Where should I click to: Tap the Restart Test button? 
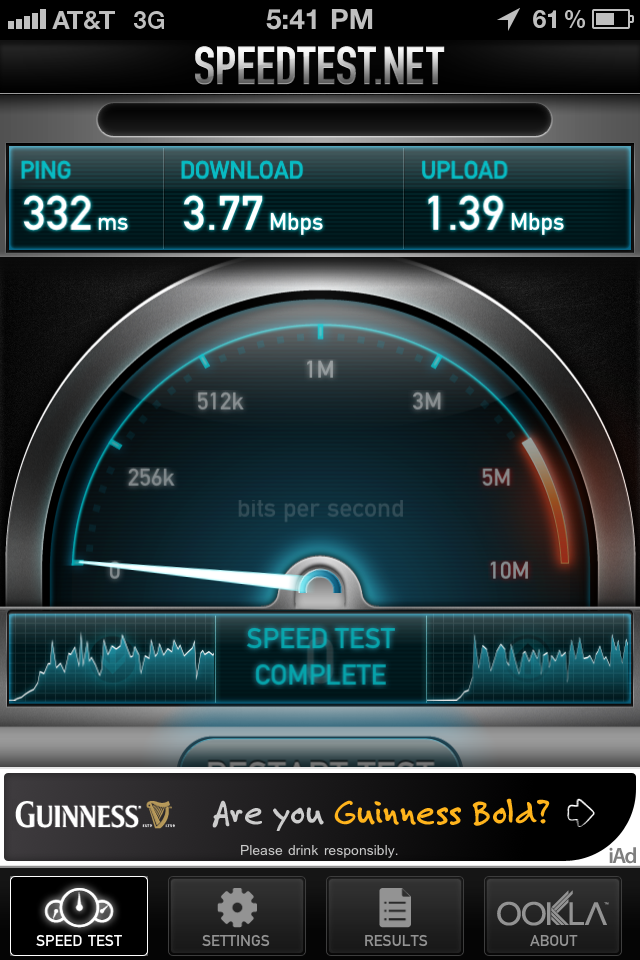click(320, 755)
